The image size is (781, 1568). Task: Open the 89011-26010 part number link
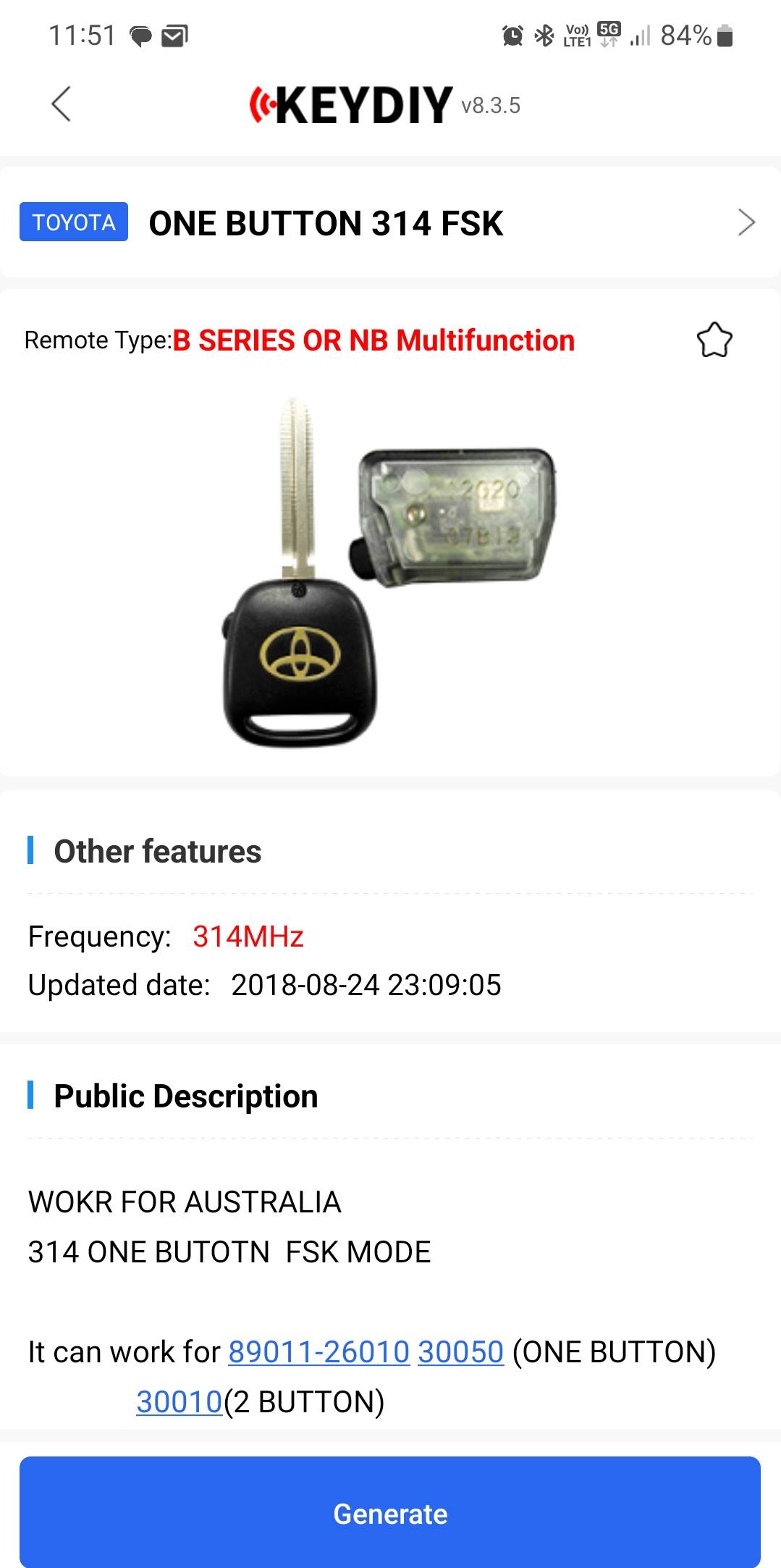coord(319,1351)
